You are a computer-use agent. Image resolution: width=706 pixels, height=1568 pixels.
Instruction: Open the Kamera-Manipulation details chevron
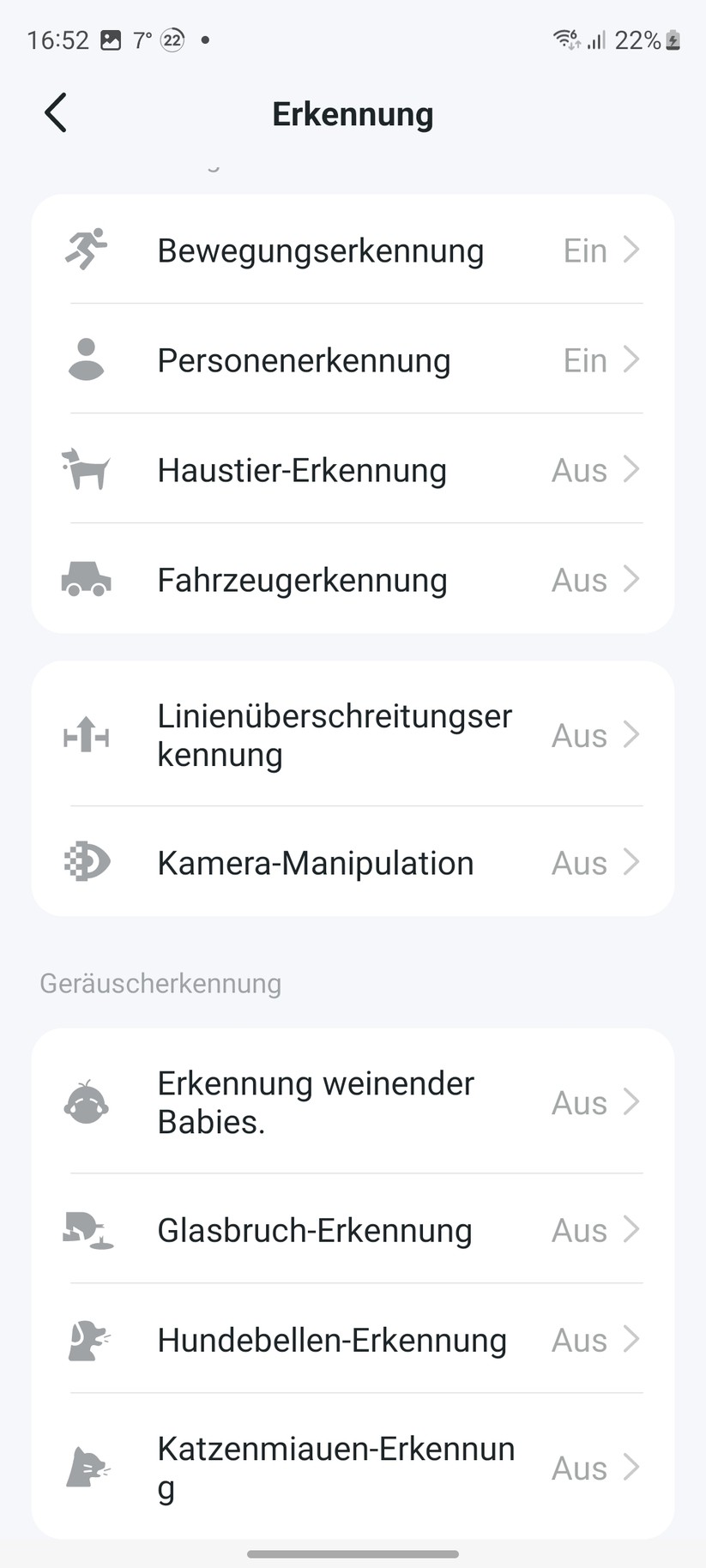click(x=631, y=863)
